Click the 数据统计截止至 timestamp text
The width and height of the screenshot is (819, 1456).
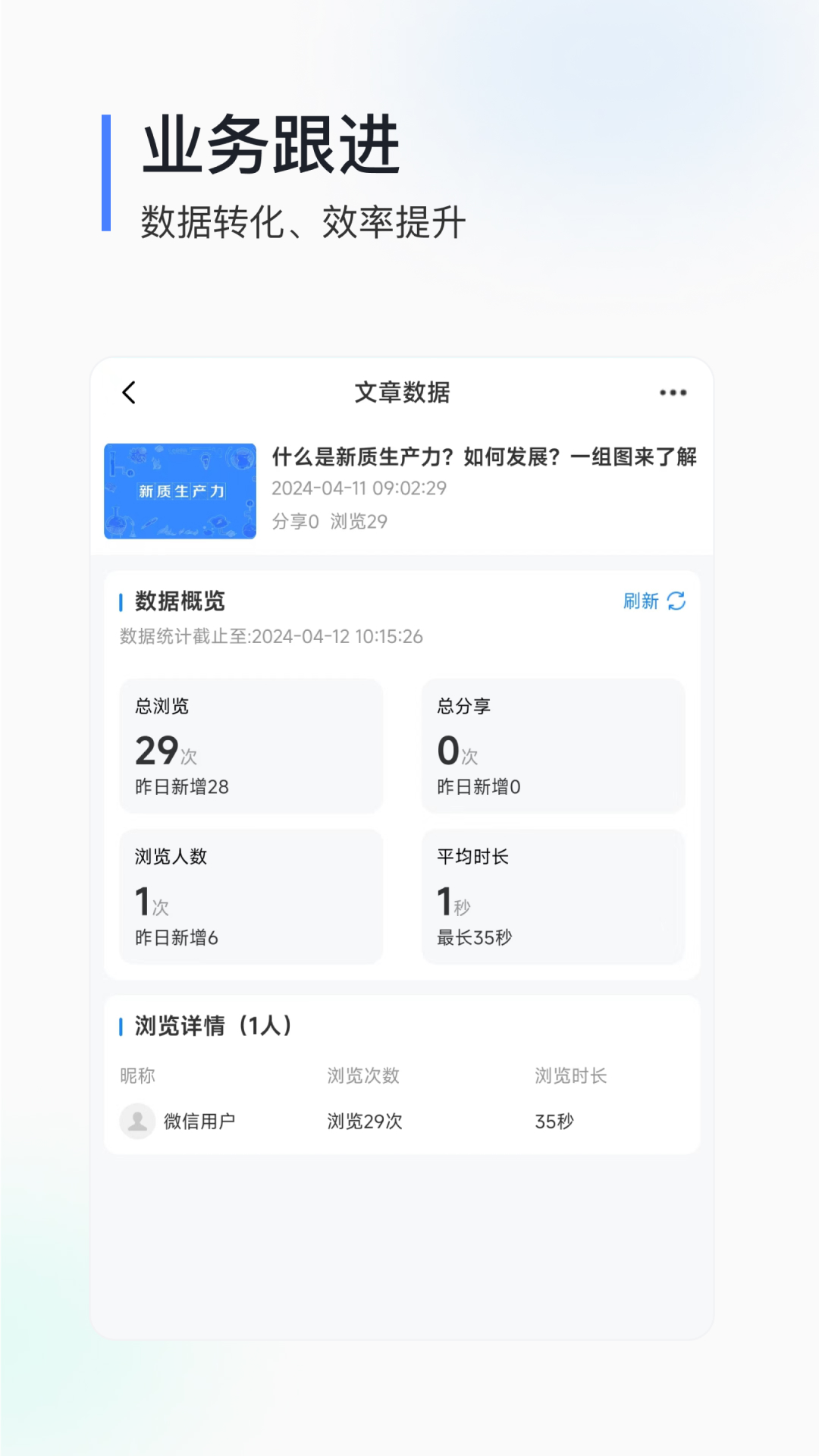[x=270, y=637]
